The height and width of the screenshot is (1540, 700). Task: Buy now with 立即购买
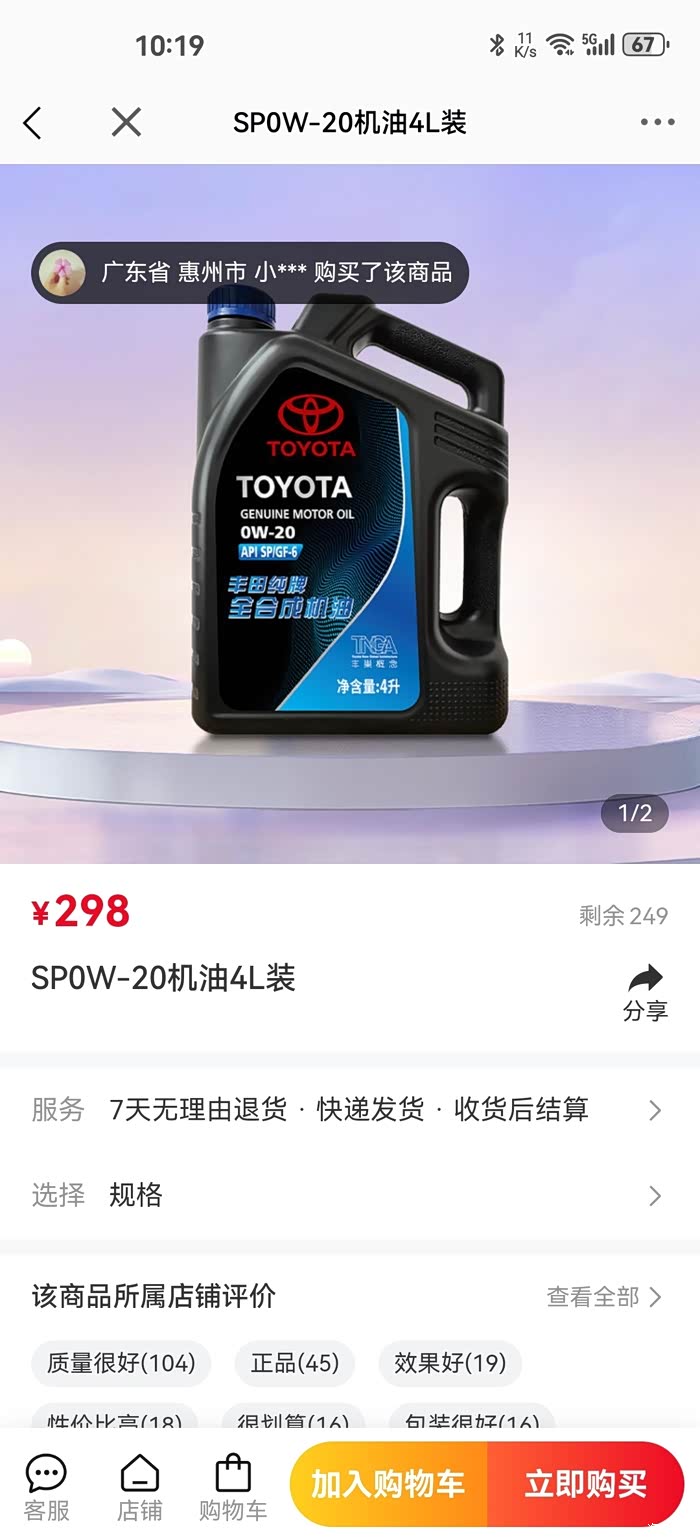[x=586, y=1484]
